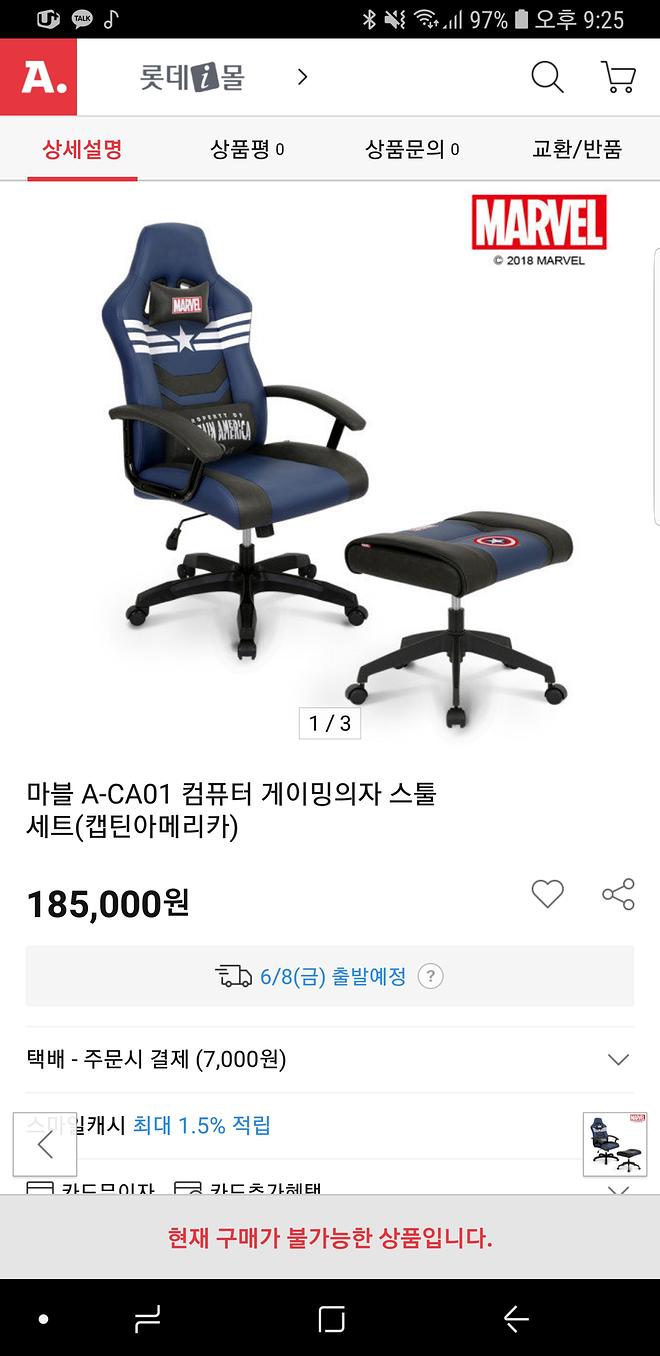Switch to the 상품평 tab

pos(246,150)
